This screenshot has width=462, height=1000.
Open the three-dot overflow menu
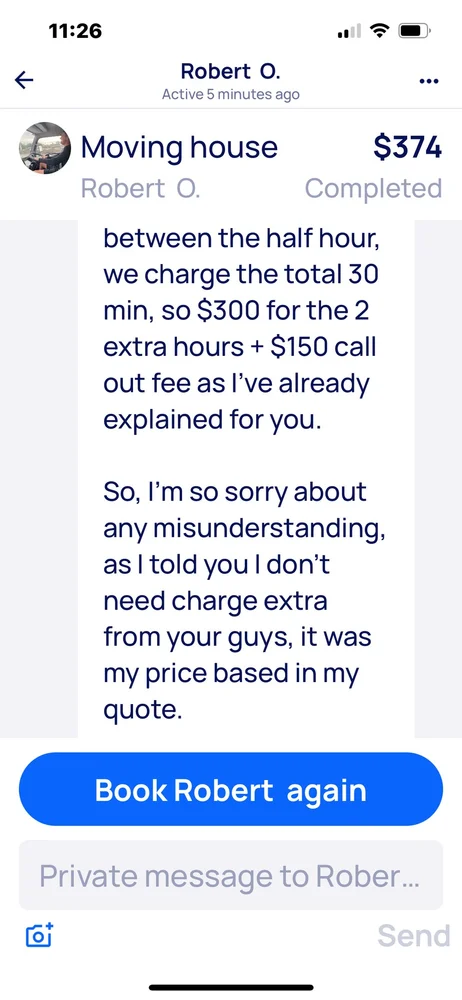pyautogui.click(x=429, y=81)
